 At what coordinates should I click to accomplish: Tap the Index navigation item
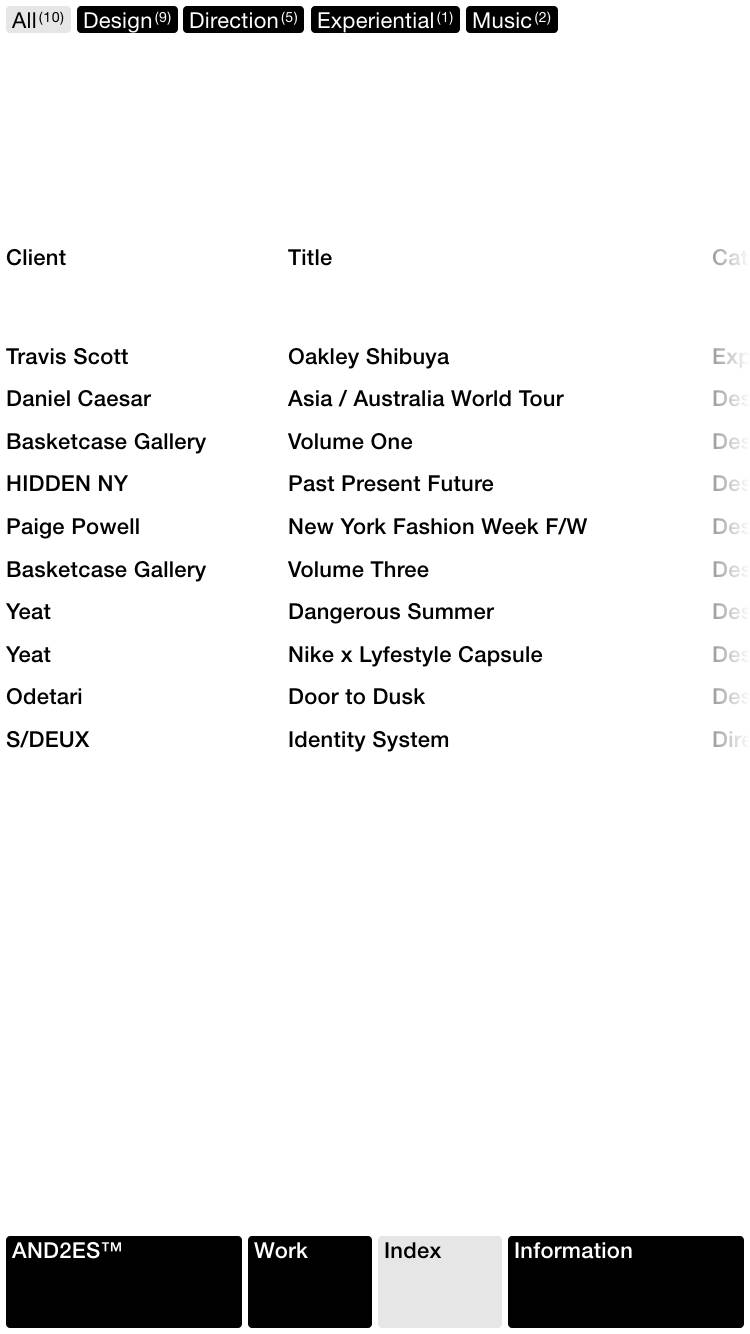click(440, 1281)
